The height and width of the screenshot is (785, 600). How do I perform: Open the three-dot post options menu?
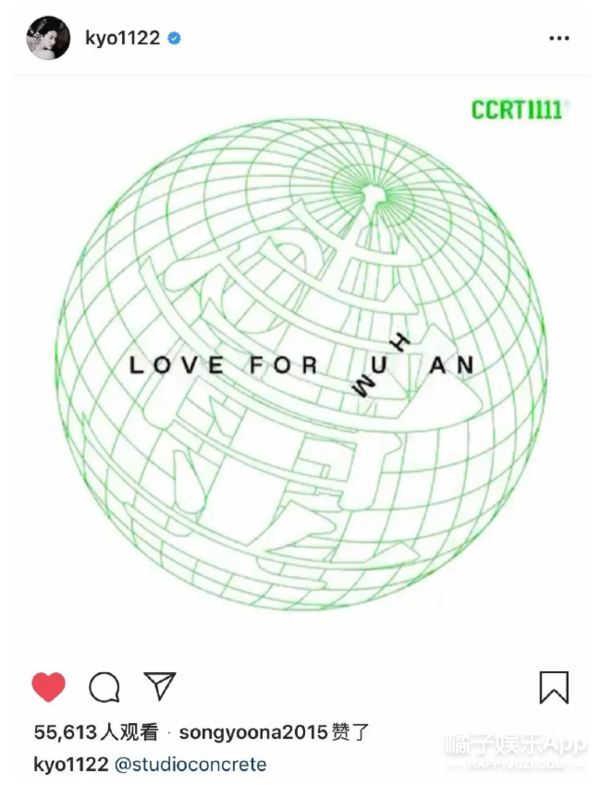pyautogui.click(x=559, y=39)
